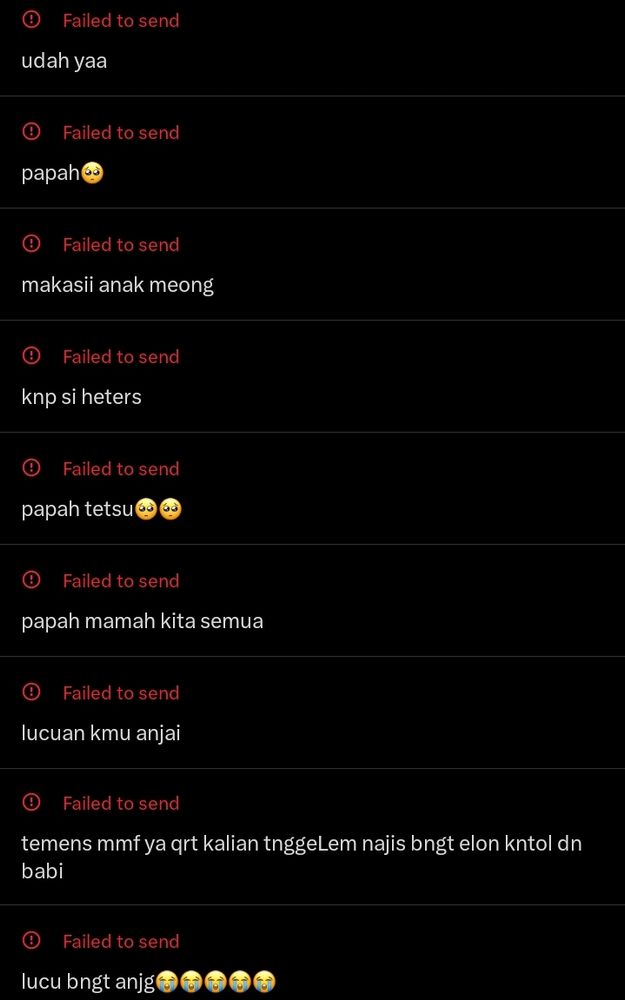Open the failed draft 'papah' with pleading emoji
625x1000 pixels.
(62, 173)
